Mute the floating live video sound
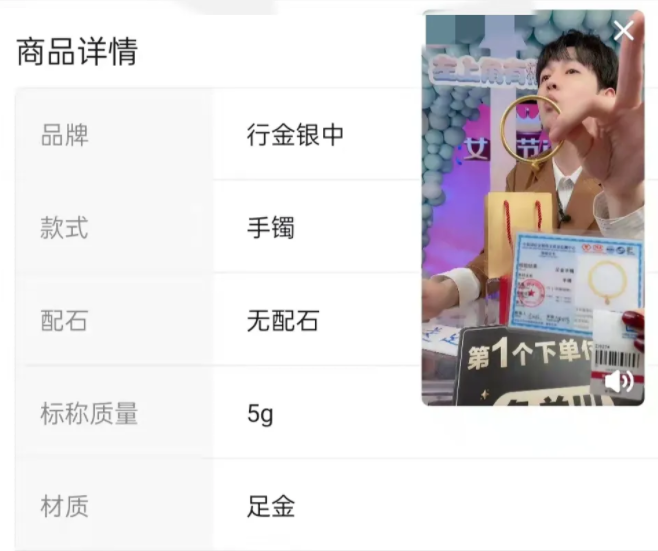 [x=620, y=381]
